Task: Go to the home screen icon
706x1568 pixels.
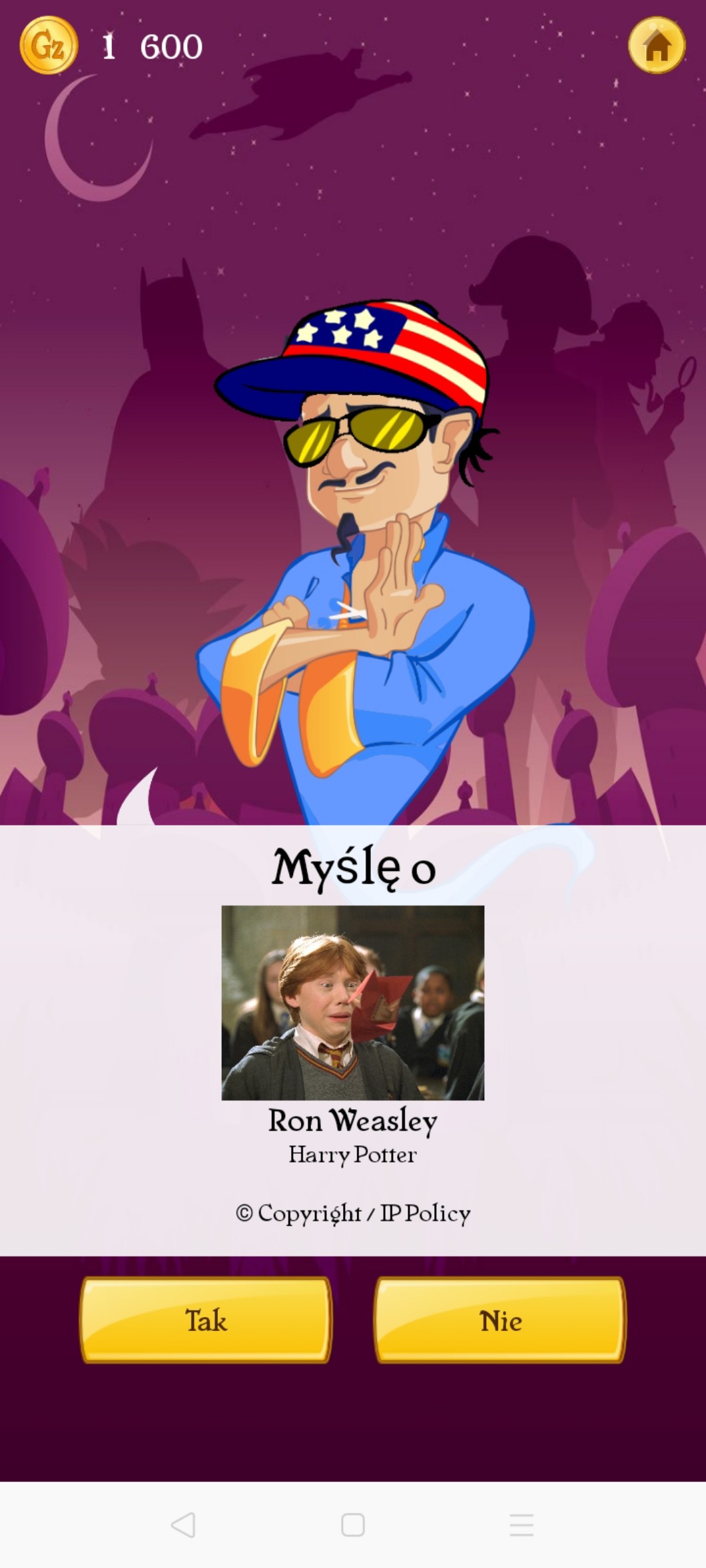Action: coord(657,45)
